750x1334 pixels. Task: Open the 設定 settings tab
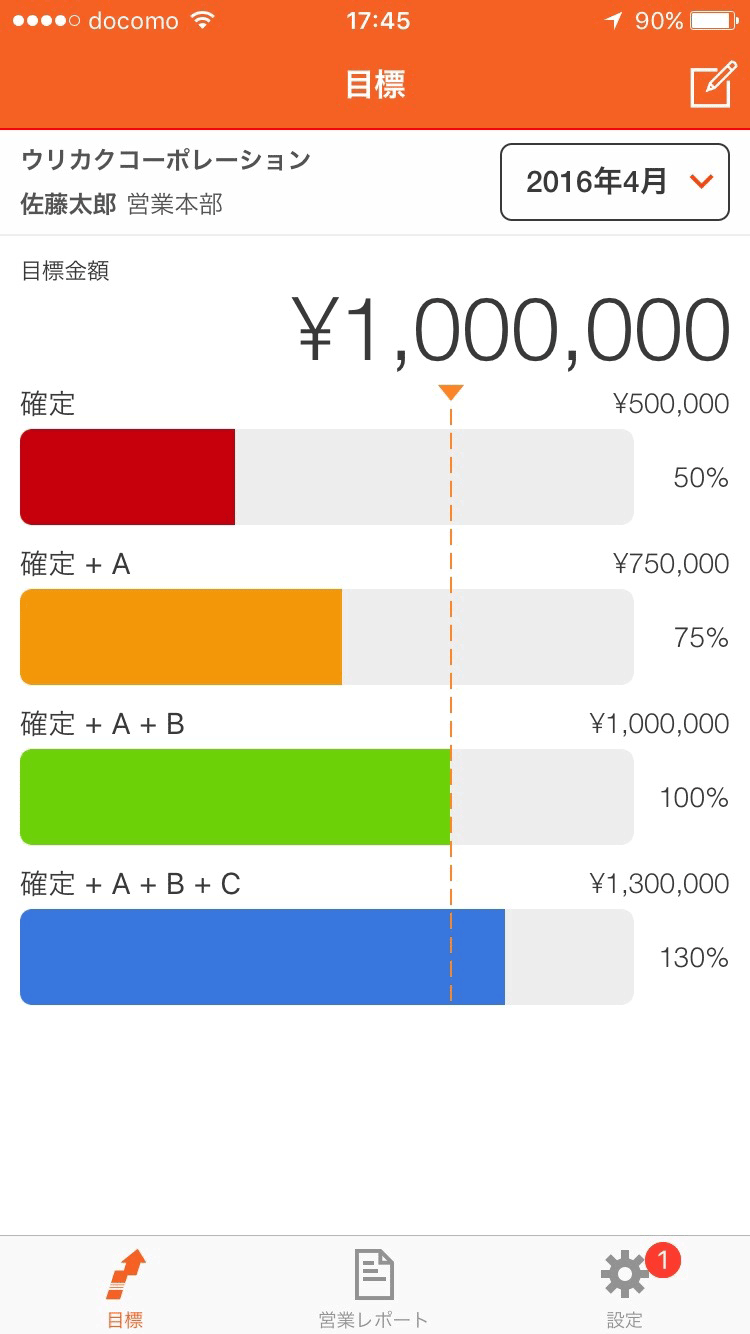(x=626, y=1288)
